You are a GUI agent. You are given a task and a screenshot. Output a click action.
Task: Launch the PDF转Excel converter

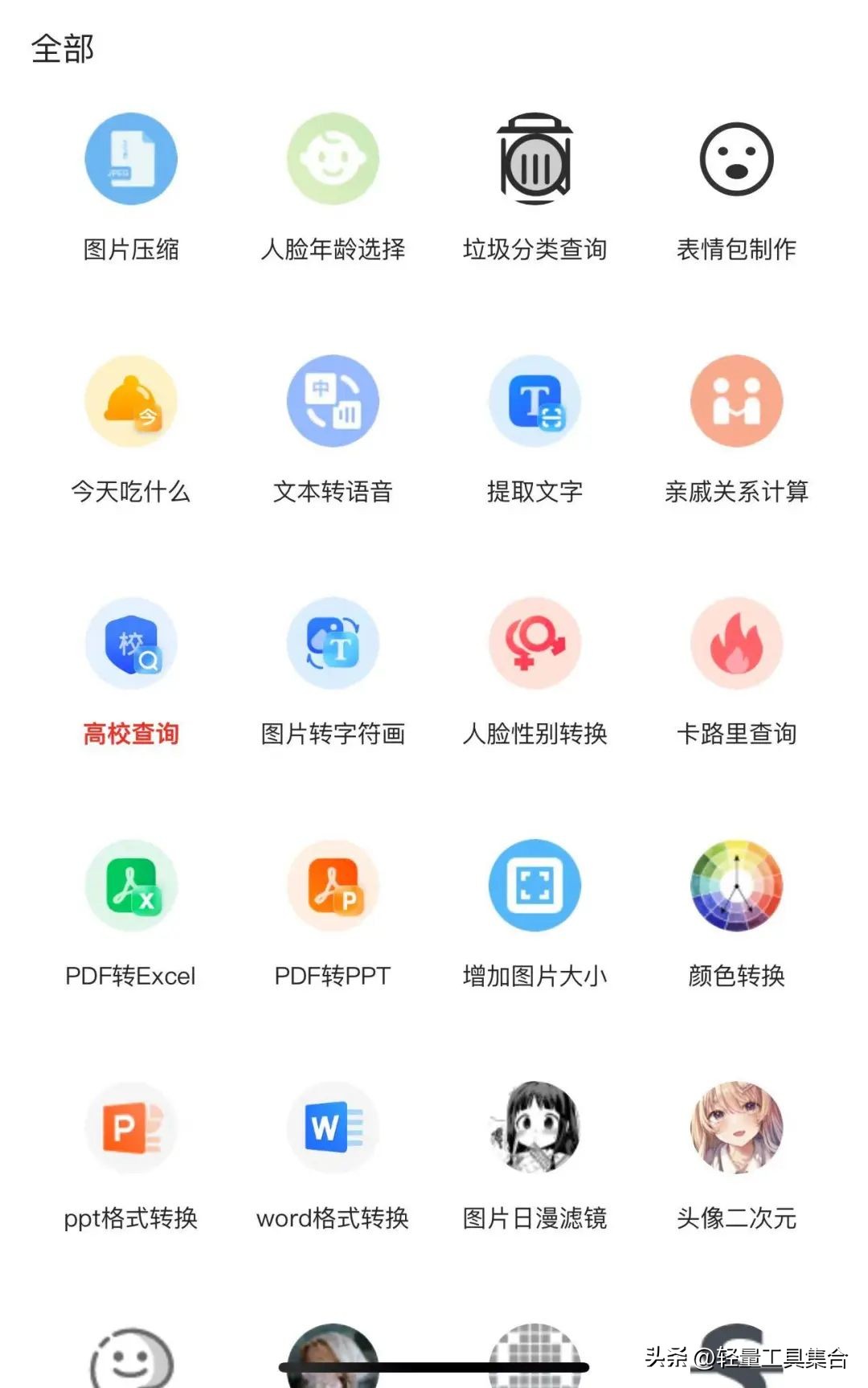(x=131, y=884)
